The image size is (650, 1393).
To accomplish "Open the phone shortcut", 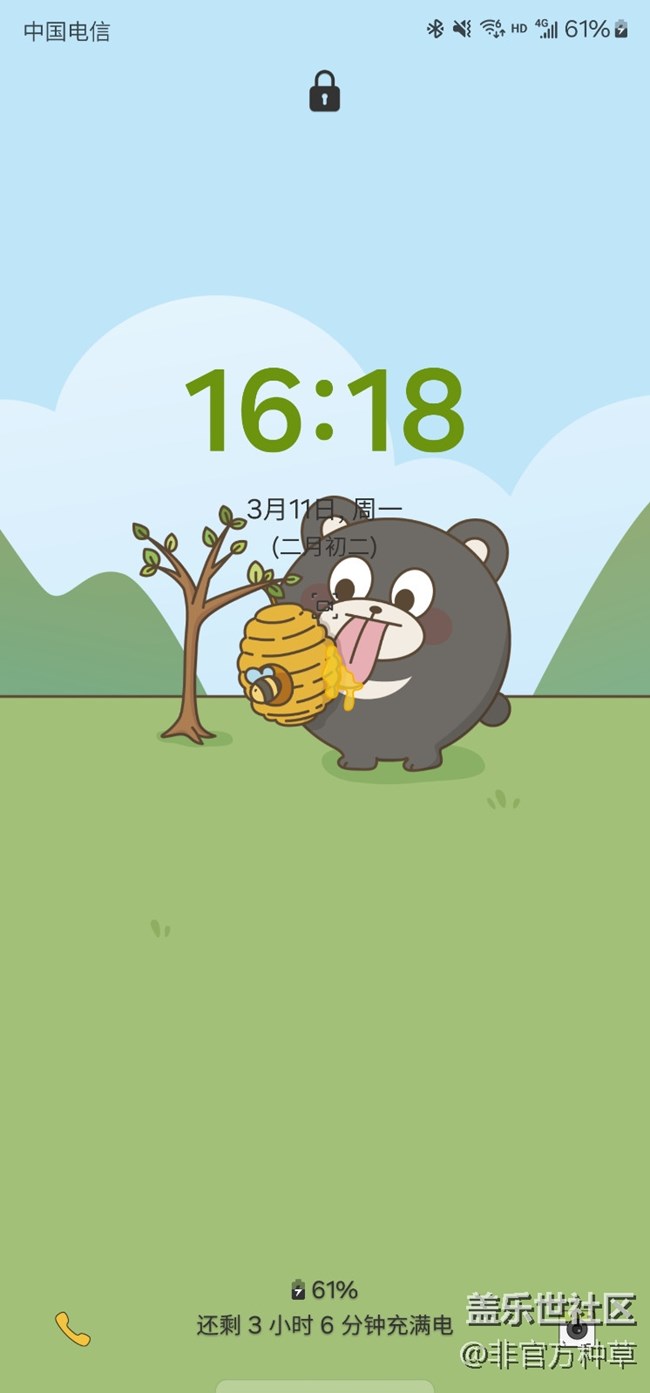I will (x=72, y=1328).
